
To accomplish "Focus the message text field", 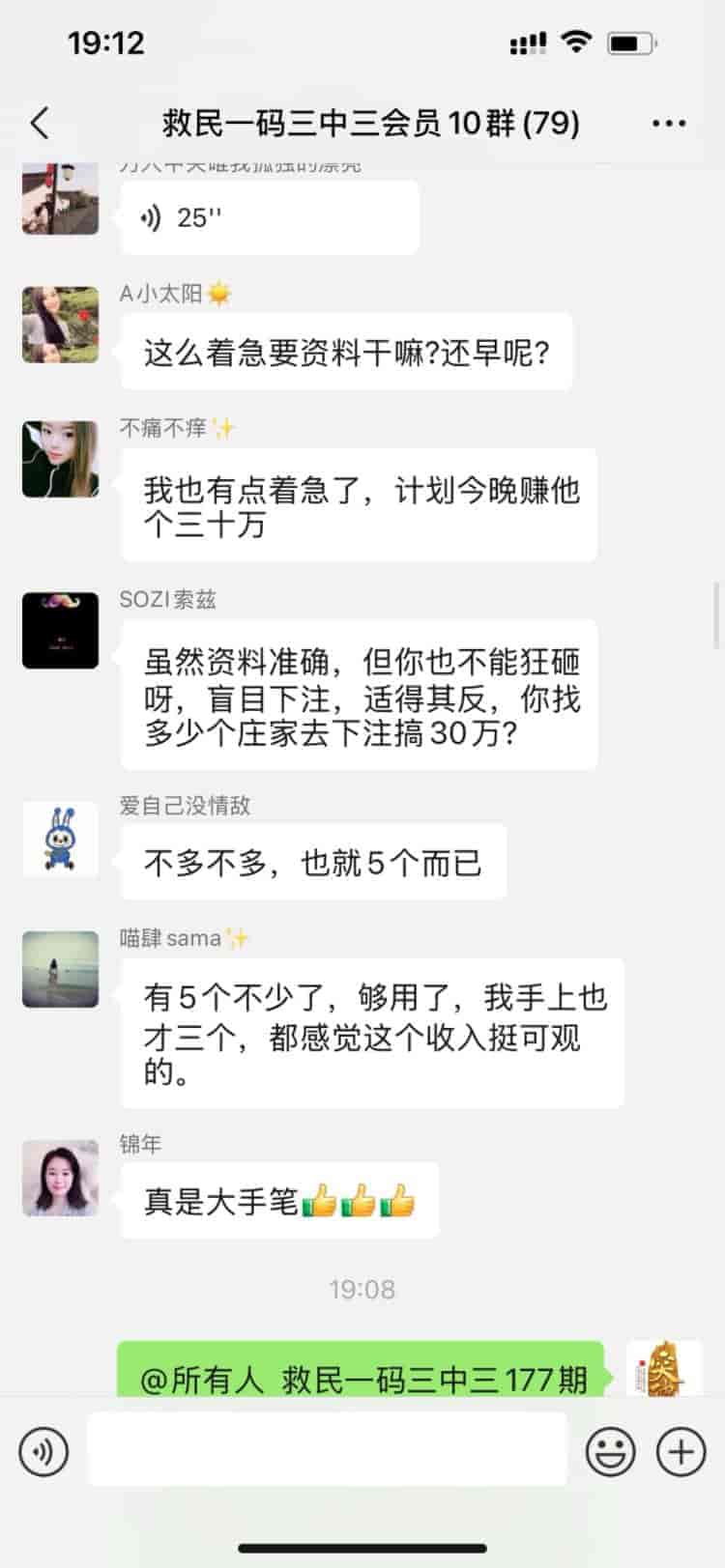I will coord(327,1449).
